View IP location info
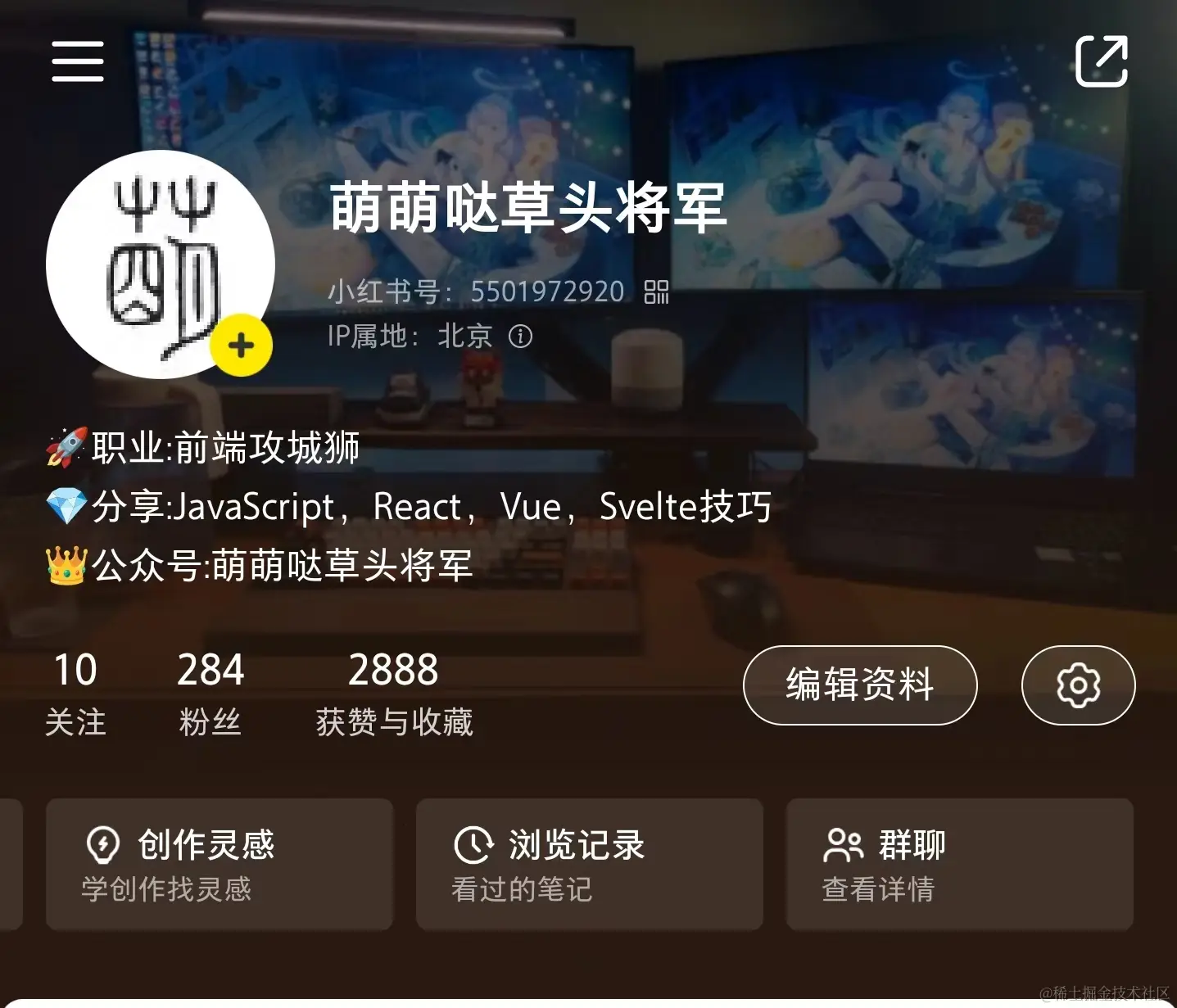Screen dimensions: 1177x1008 tap(520, 337)
